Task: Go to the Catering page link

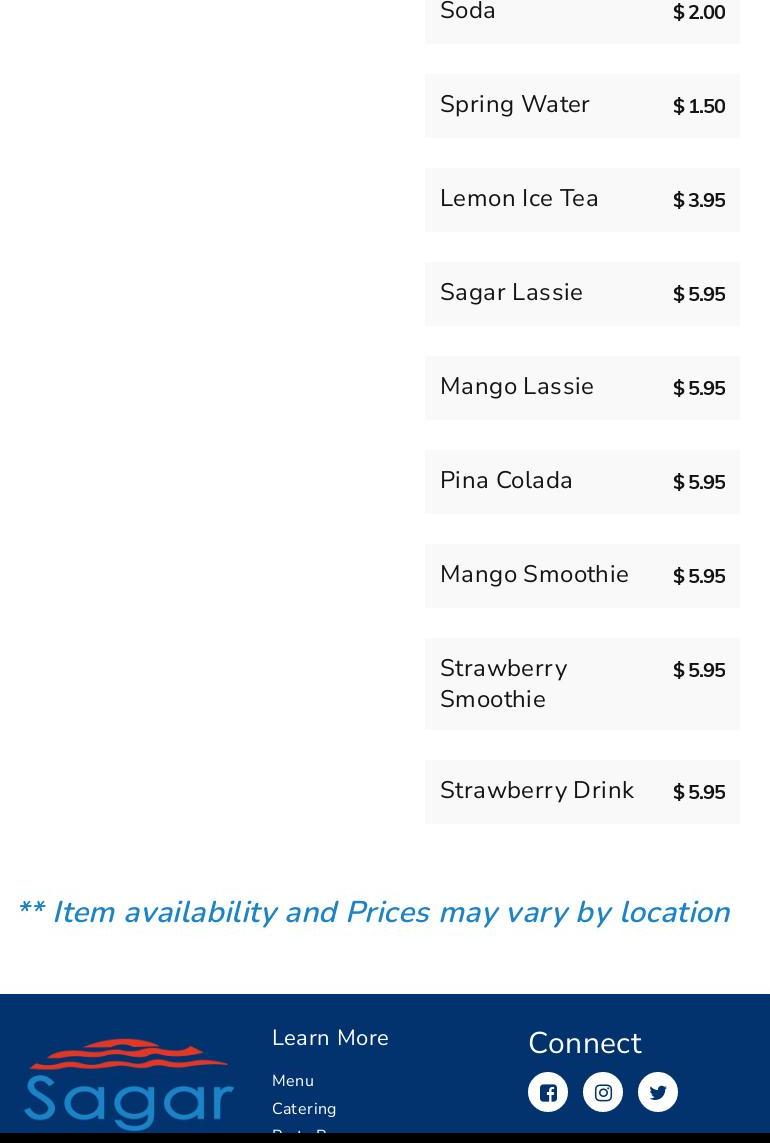Action: pyautogui.click(x=304, y=1109)
